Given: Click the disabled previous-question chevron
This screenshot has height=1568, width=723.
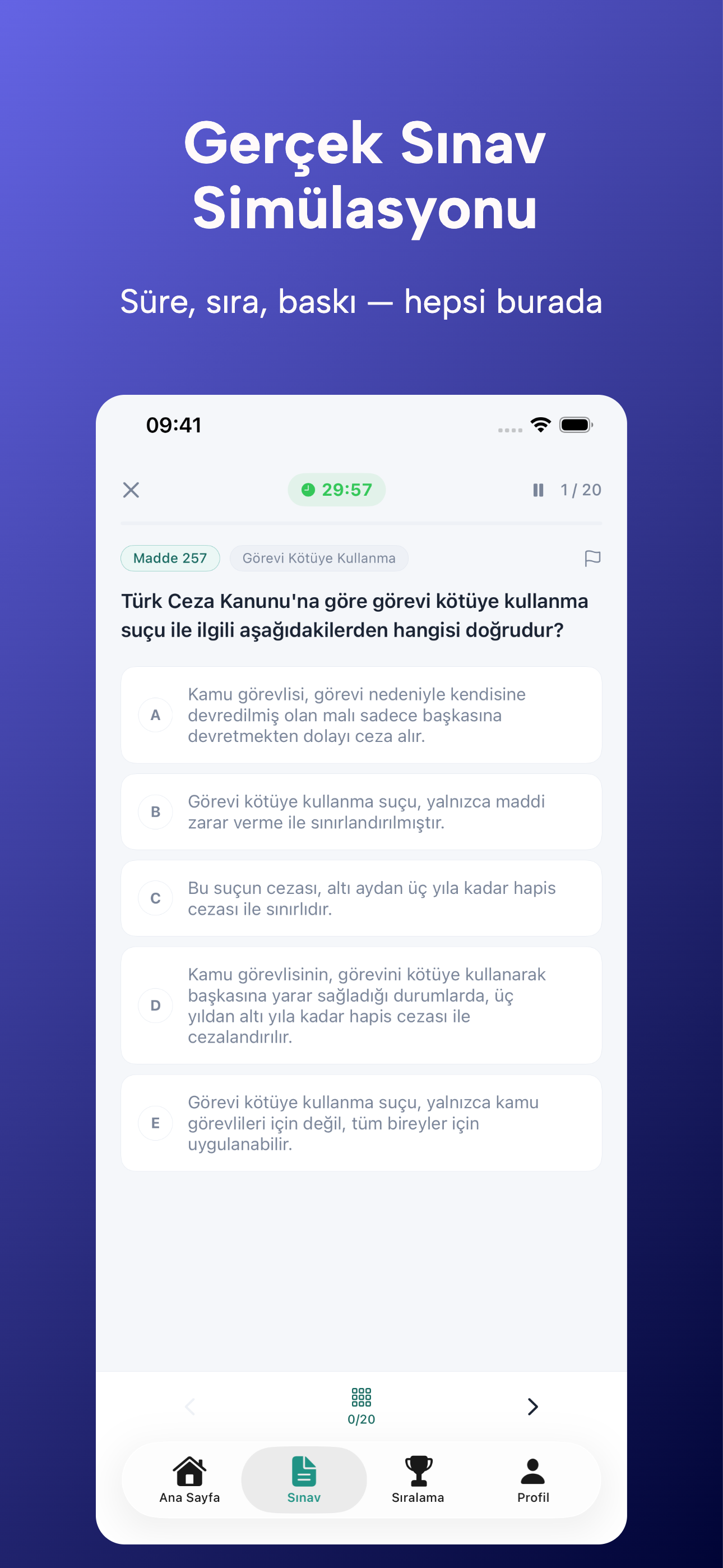Looking at the screenshot, I should click(x=190, y=1406).
